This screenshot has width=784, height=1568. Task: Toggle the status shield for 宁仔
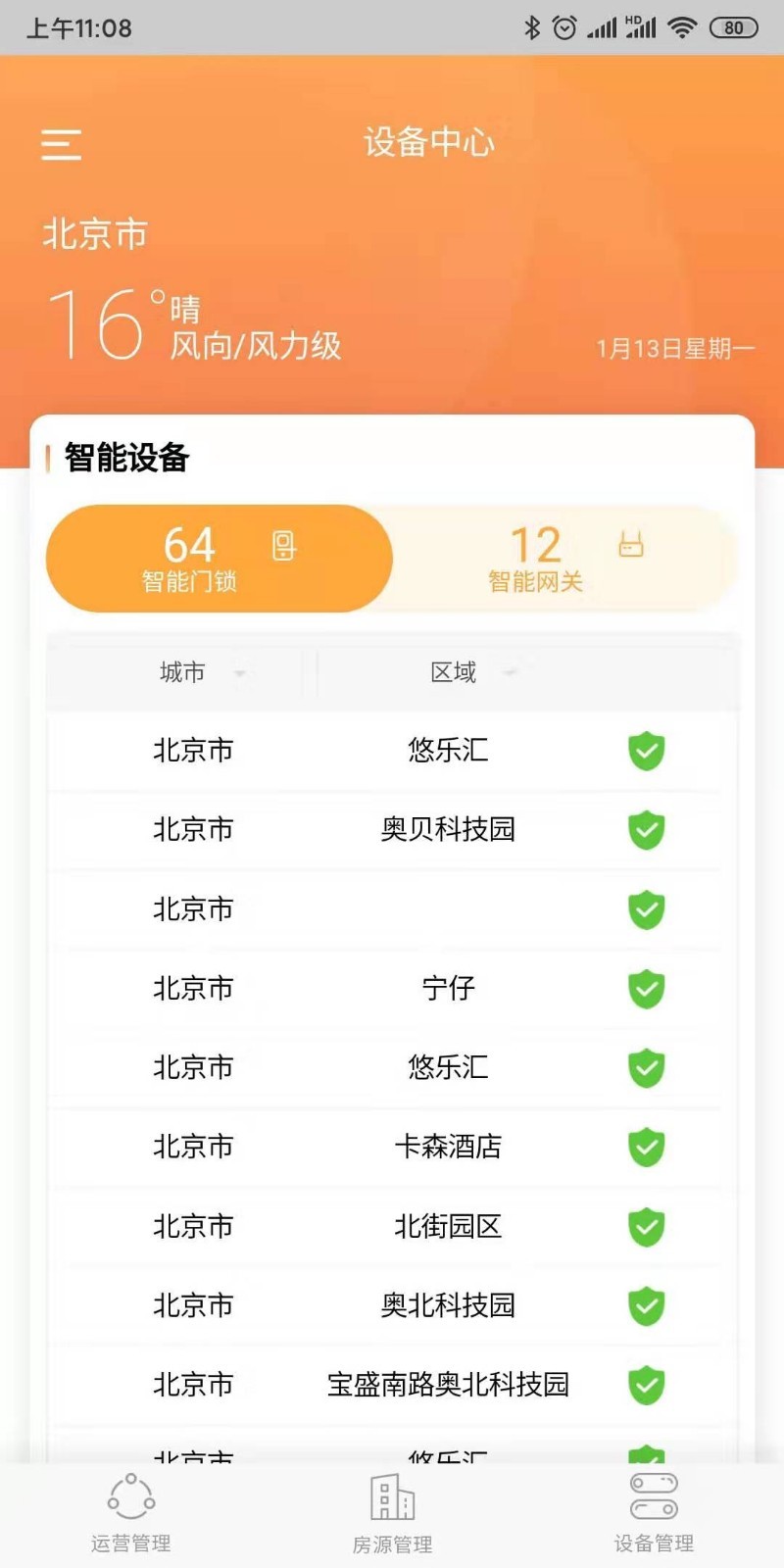tap(645, 989)
